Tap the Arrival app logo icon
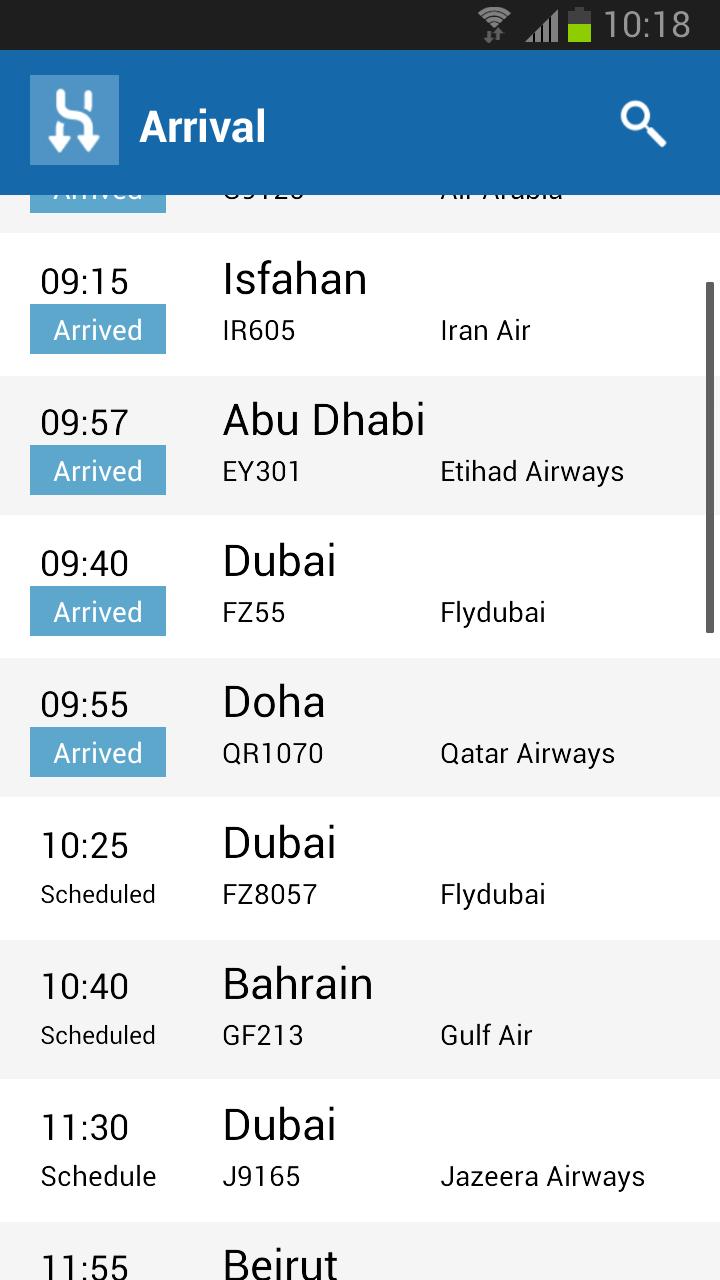Screen dimensions: 720x1280 tap(75, 120)
